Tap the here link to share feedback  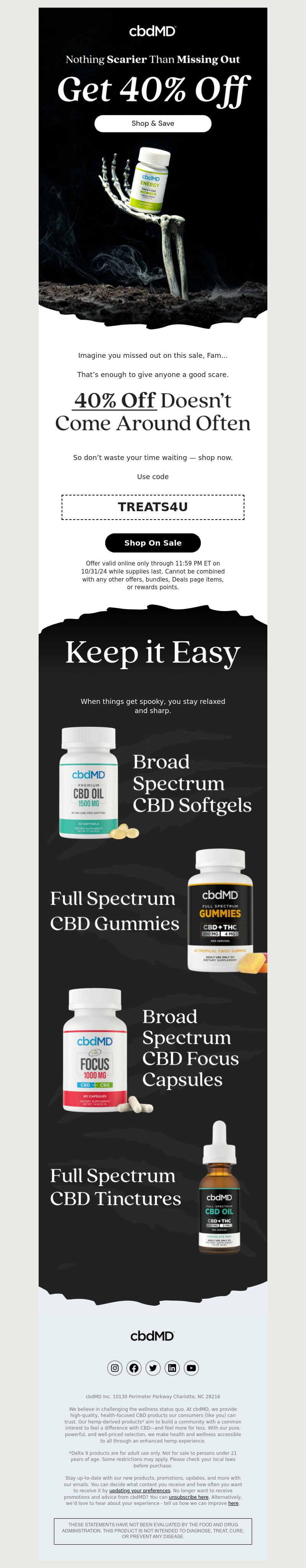coord(233,1503)
